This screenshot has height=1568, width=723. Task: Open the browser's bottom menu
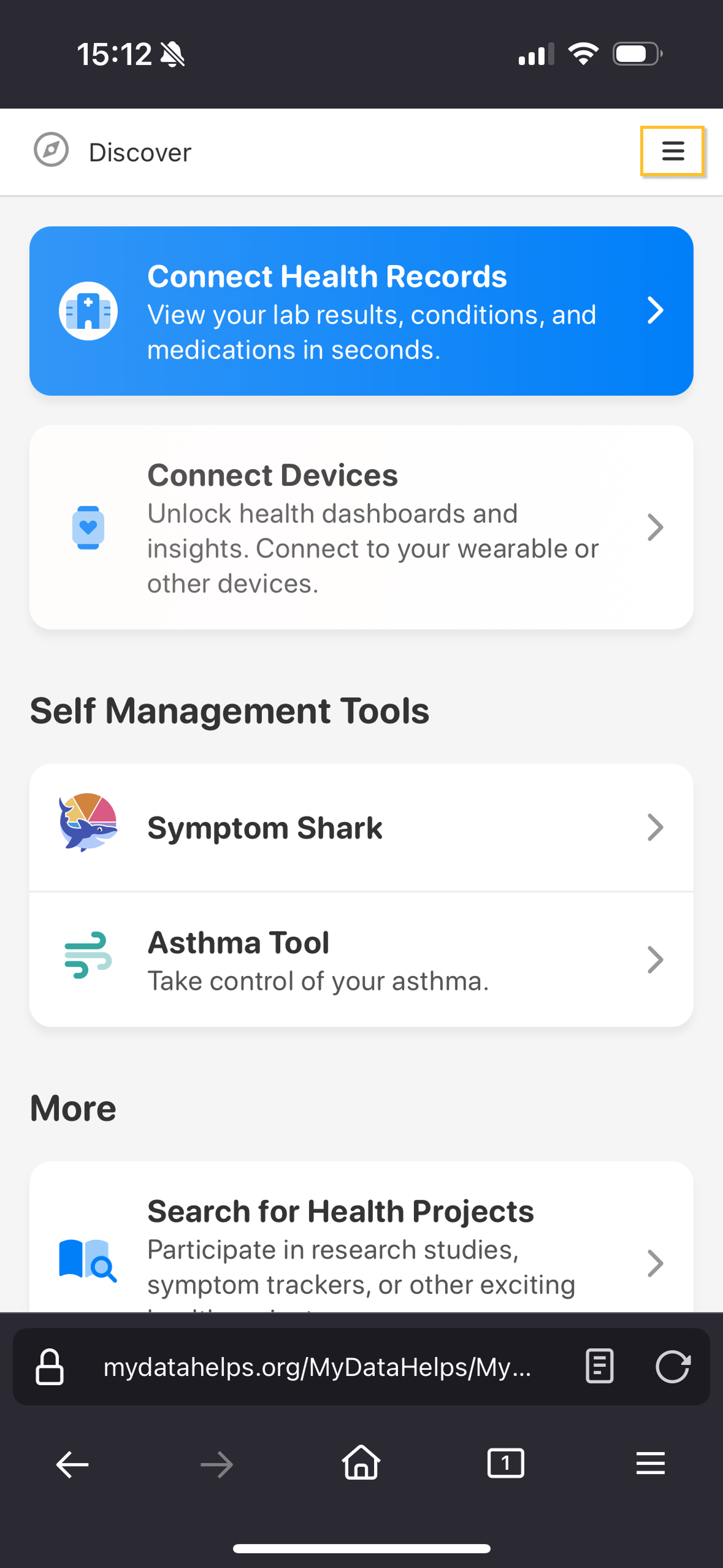click(650, 1463)
